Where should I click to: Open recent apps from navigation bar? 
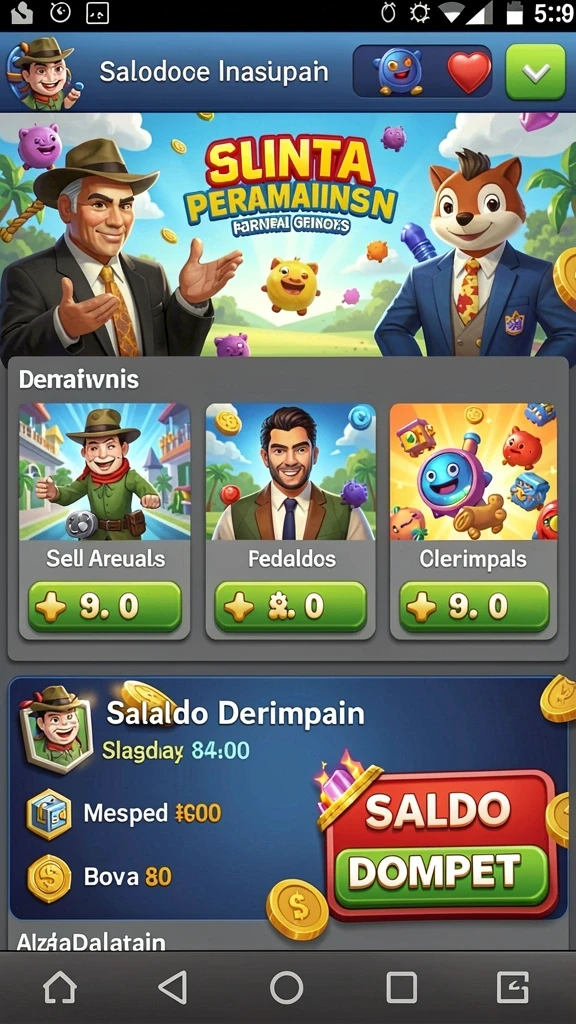[401, 987]
